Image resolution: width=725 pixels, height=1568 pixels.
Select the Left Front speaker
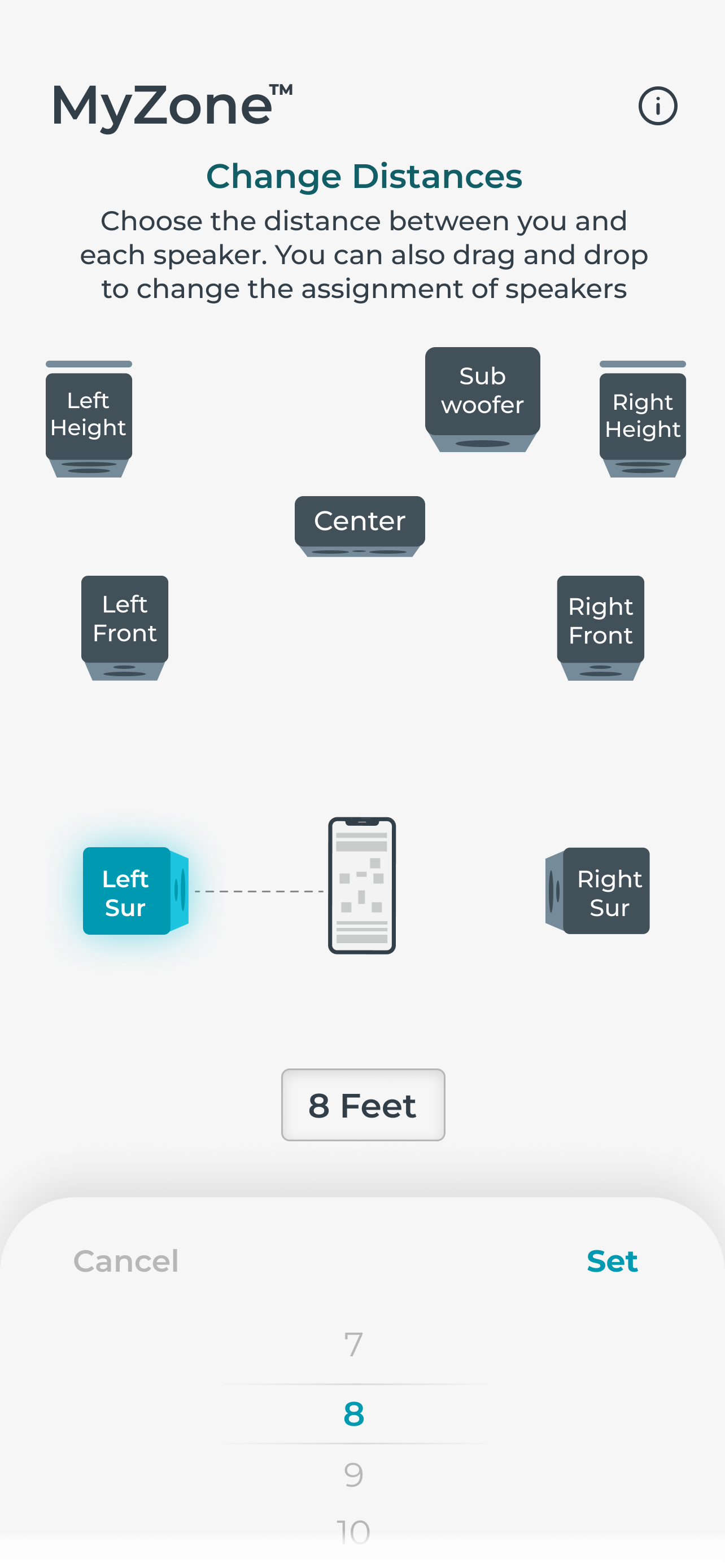[x=125, y=622]
